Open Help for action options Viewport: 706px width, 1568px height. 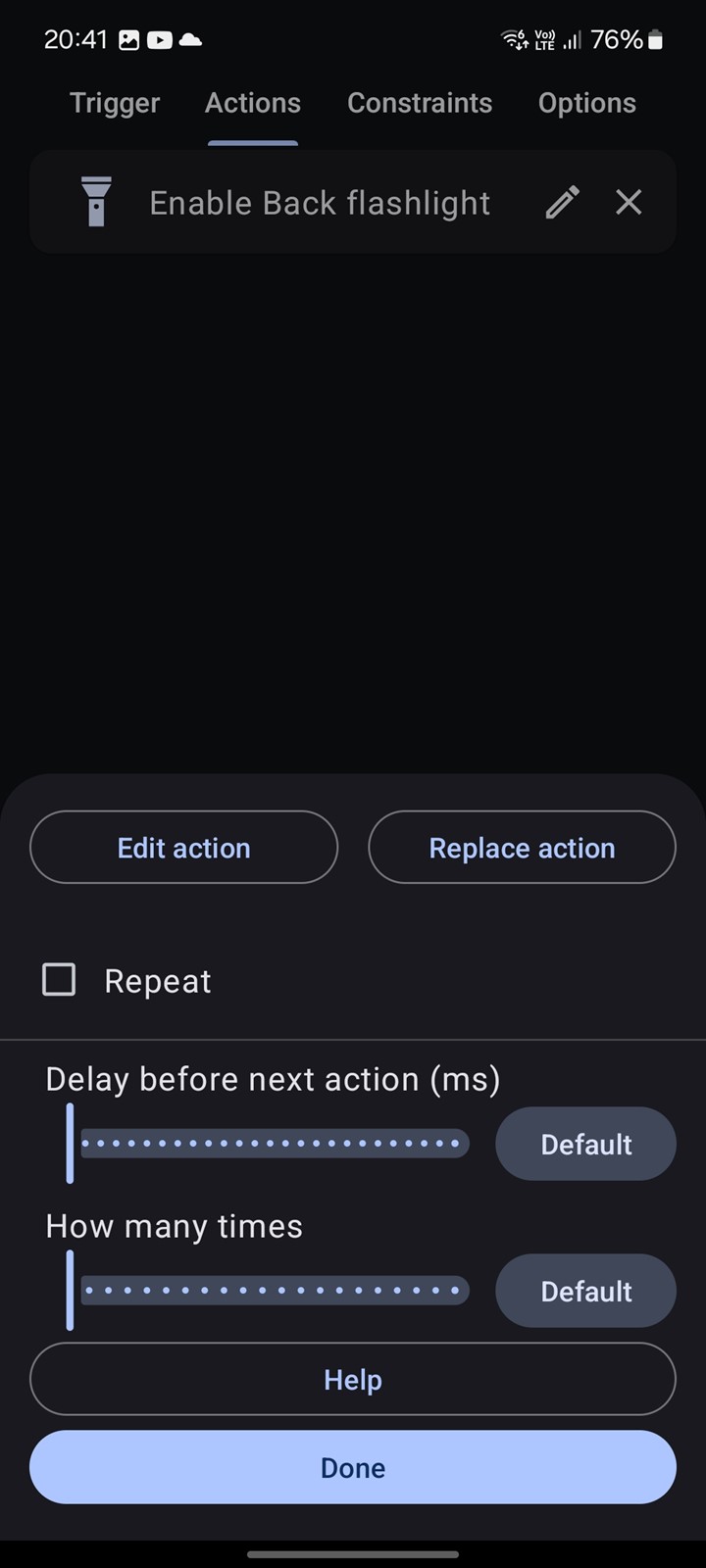[353, 1379]
